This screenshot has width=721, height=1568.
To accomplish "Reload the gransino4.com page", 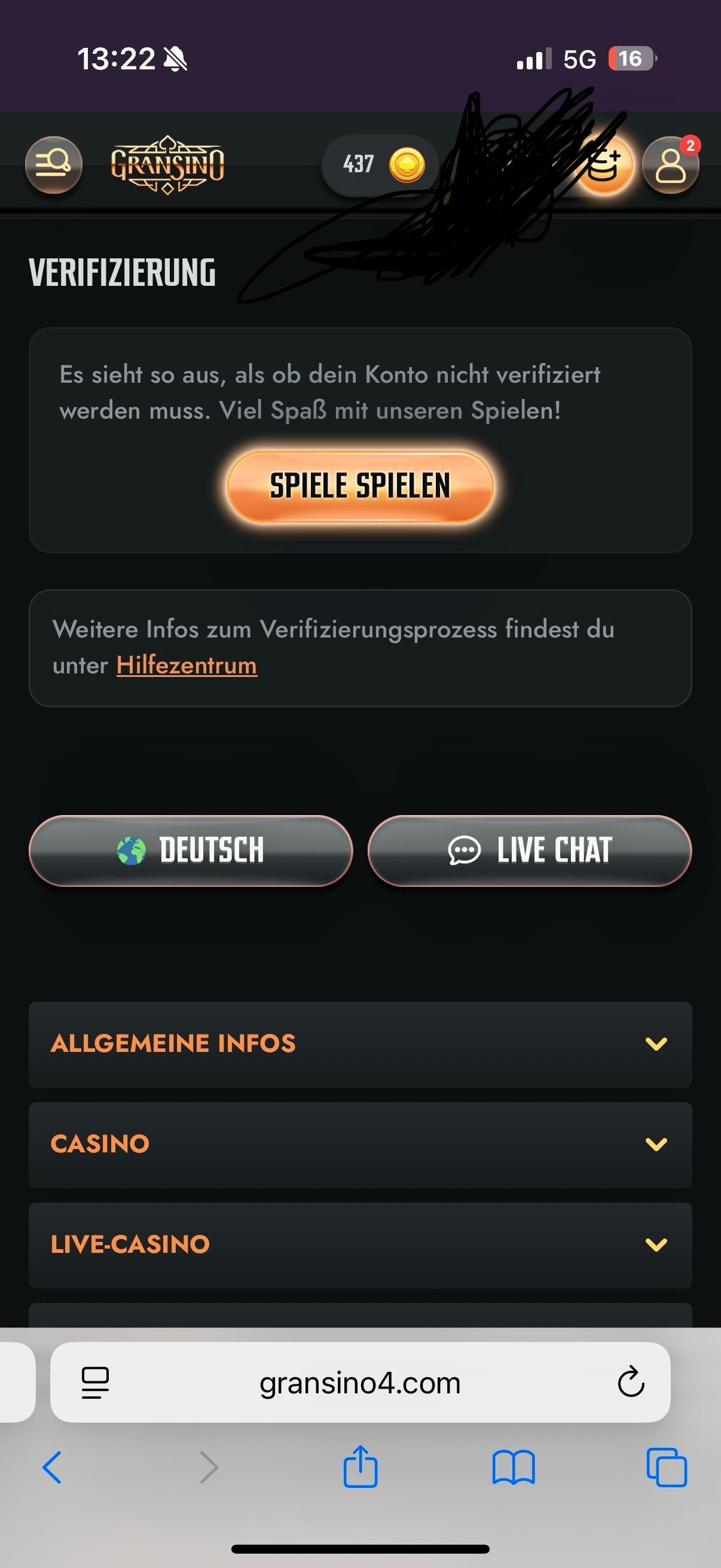I will 630,1383.
